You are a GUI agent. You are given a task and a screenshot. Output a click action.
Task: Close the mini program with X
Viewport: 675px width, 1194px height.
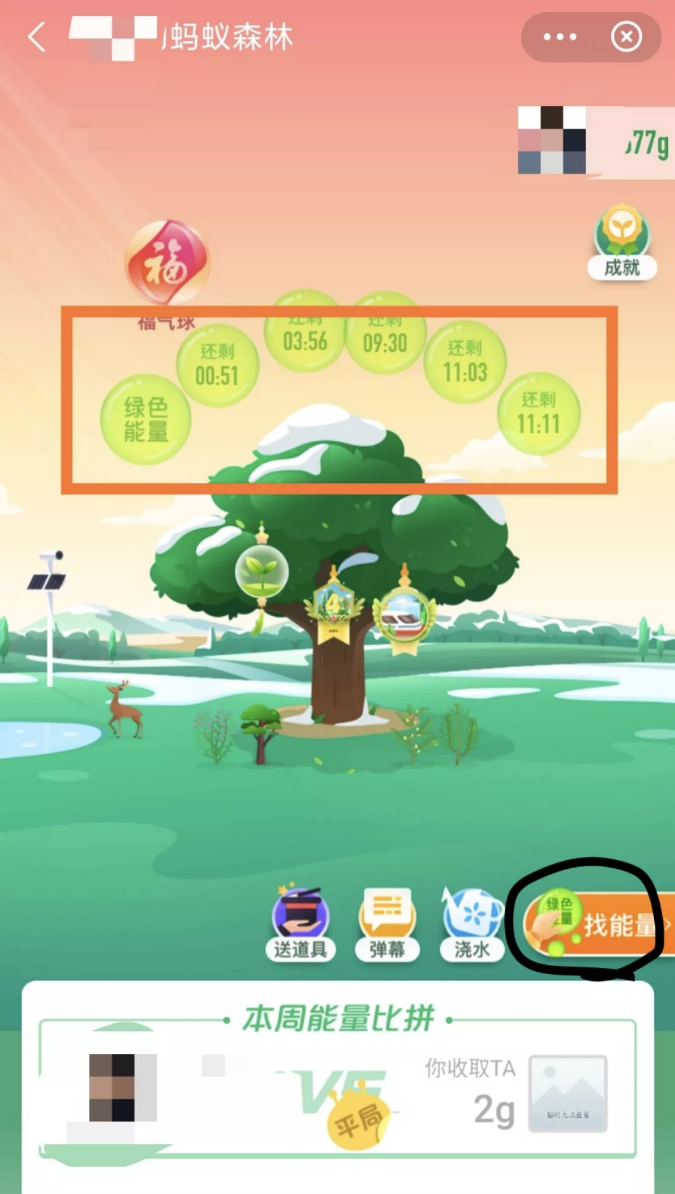[x=626, y=38]
